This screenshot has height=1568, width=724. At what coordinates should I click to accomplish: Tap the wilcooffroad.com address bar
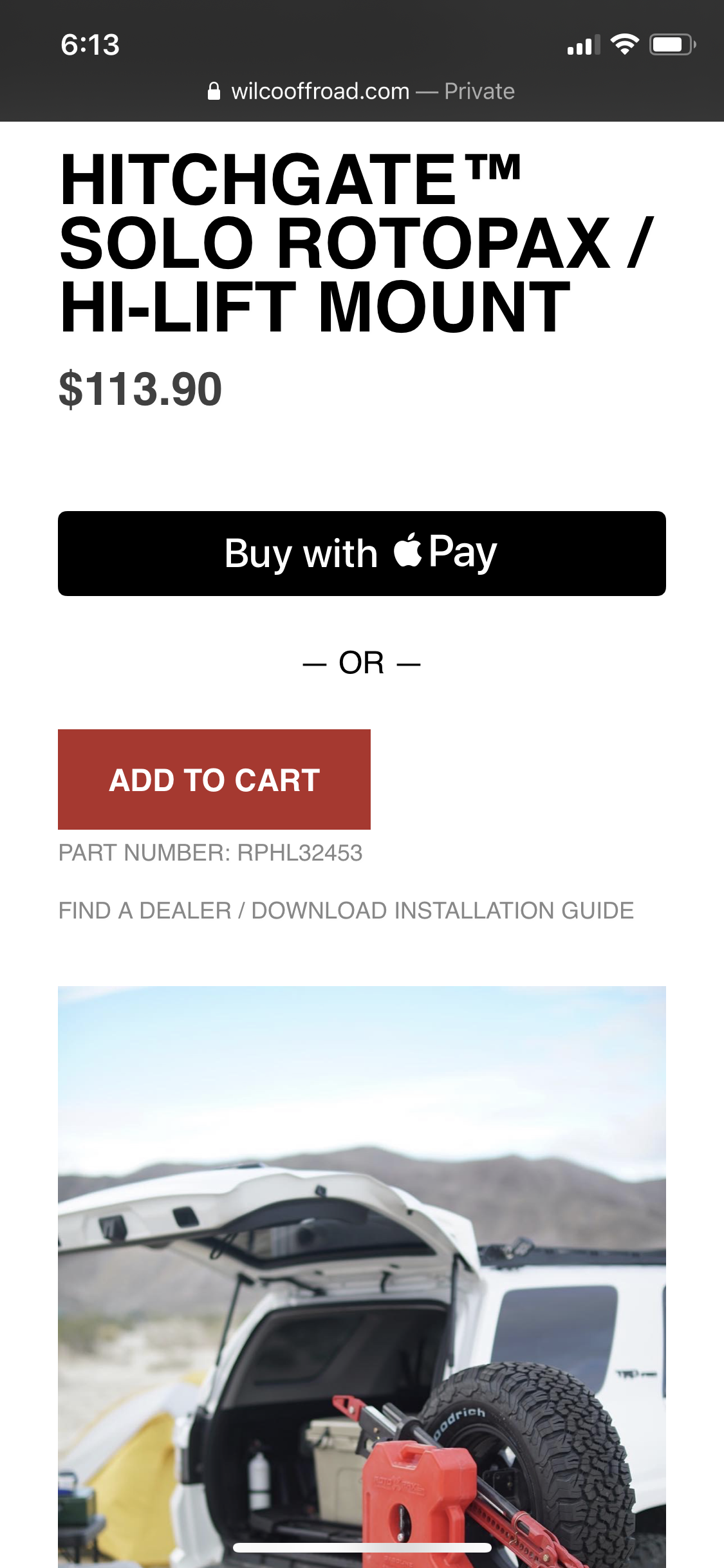362,91
